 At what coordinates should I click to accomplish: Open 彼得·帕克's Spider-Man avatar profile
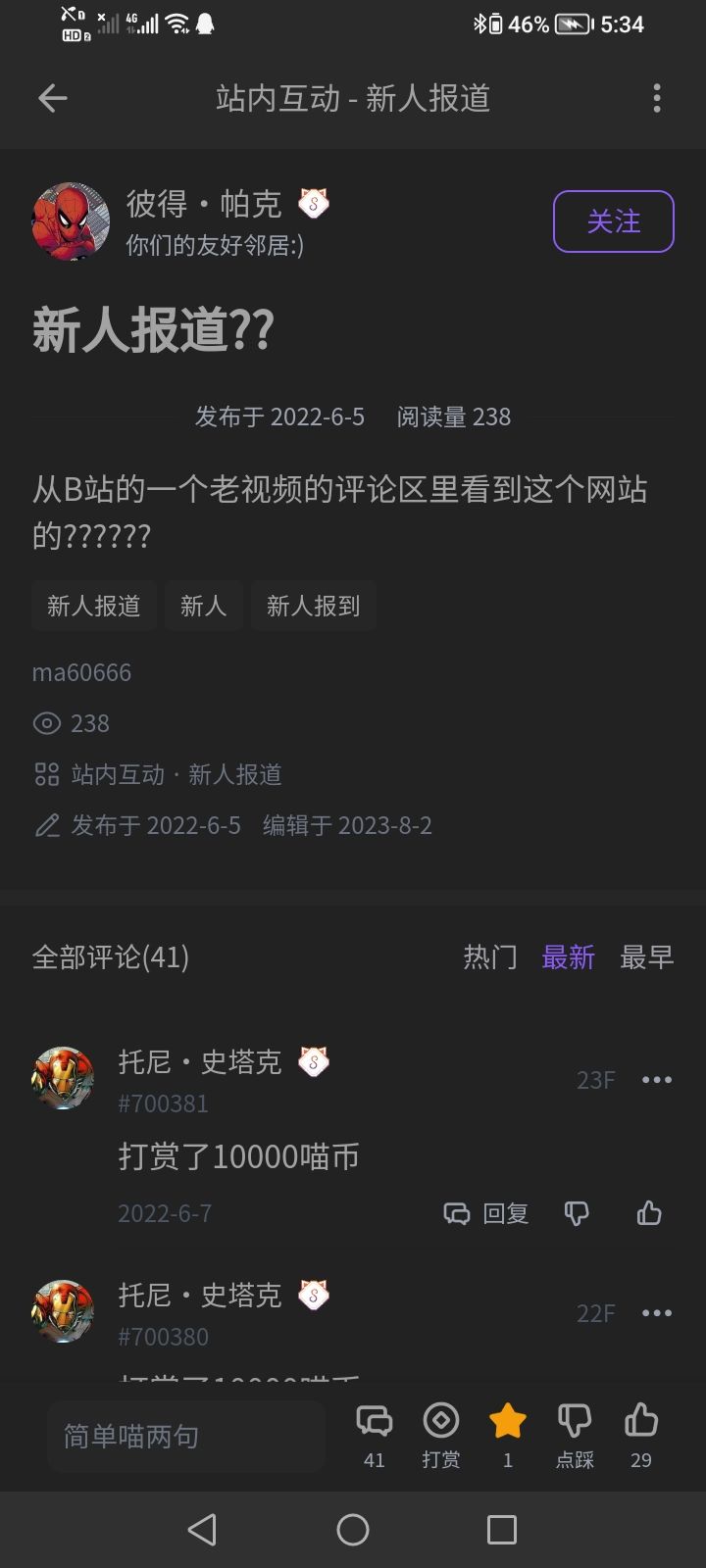pyautogui.click(x=71, y=221)
